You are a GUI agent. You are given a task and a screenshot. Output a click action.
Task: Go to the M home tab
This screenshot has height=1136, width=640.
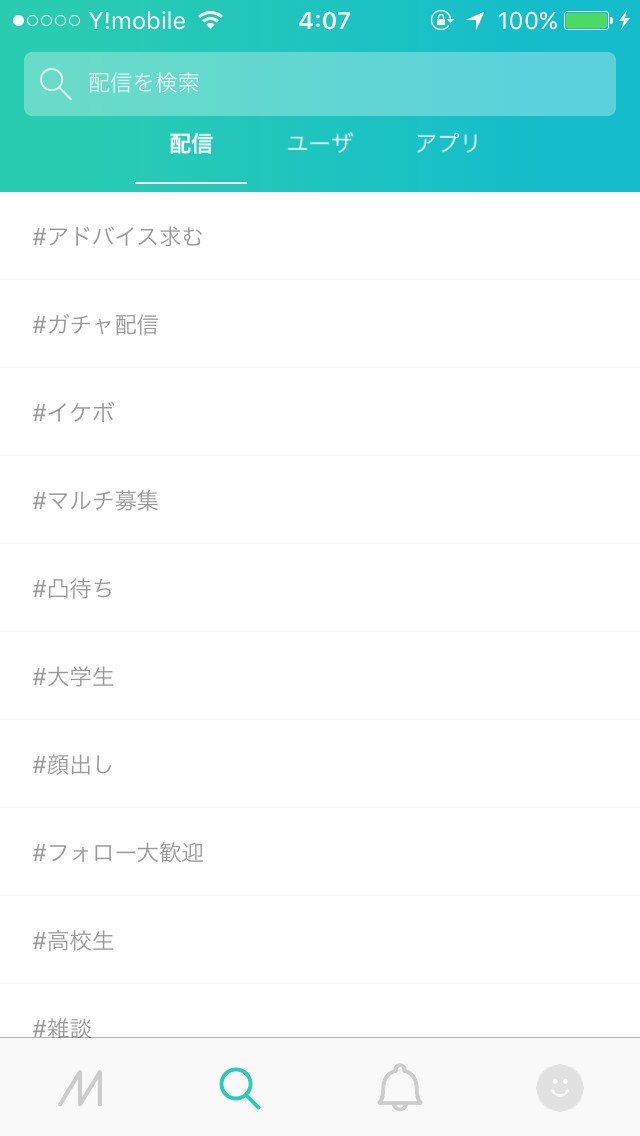pos(80,1087)
